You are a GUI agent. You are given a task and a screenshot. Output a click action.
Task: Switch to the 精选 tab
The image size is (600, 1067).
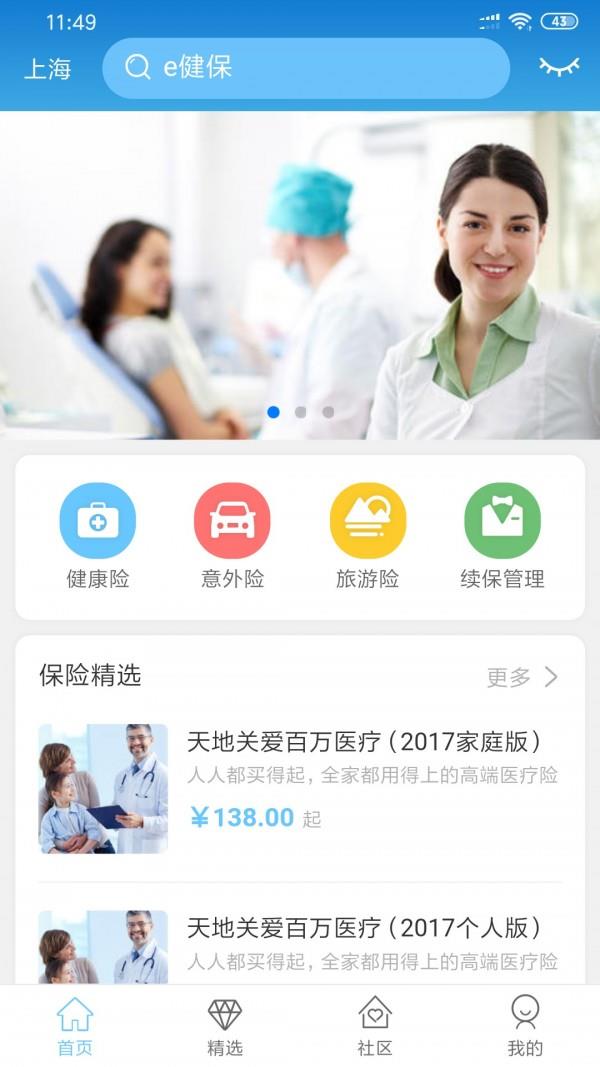(225, 1026)
